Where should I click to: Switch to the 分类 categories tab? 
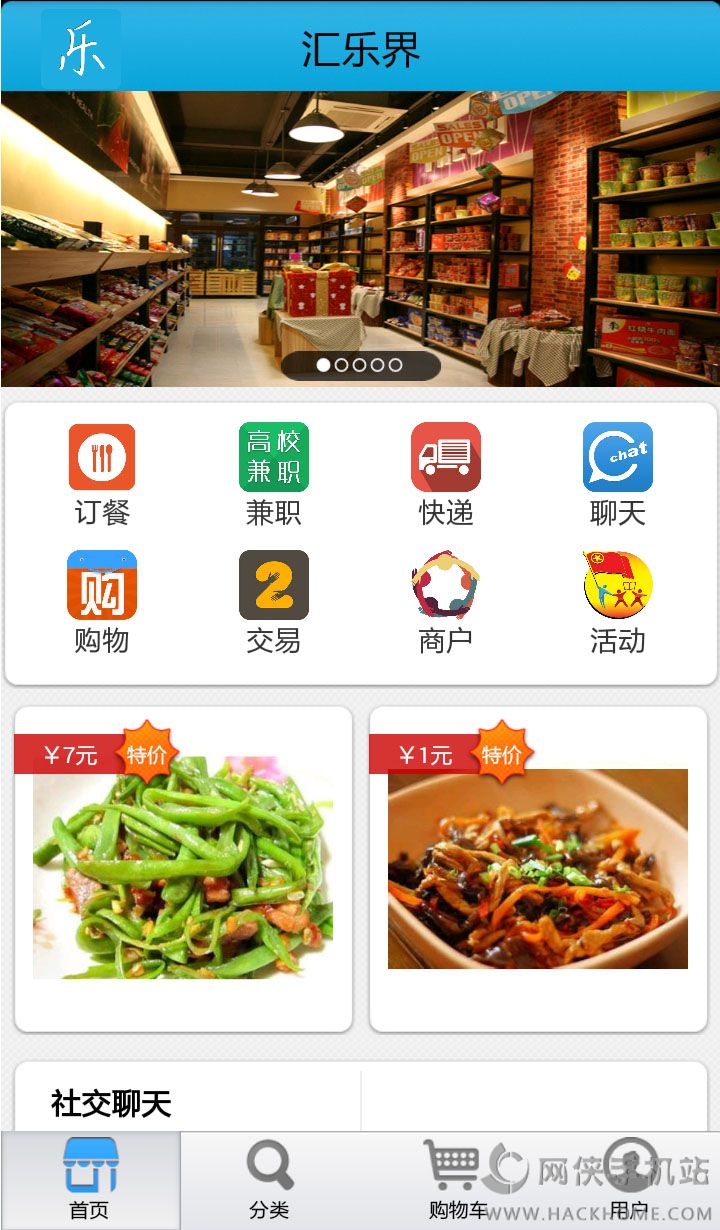click(269, 1181)
